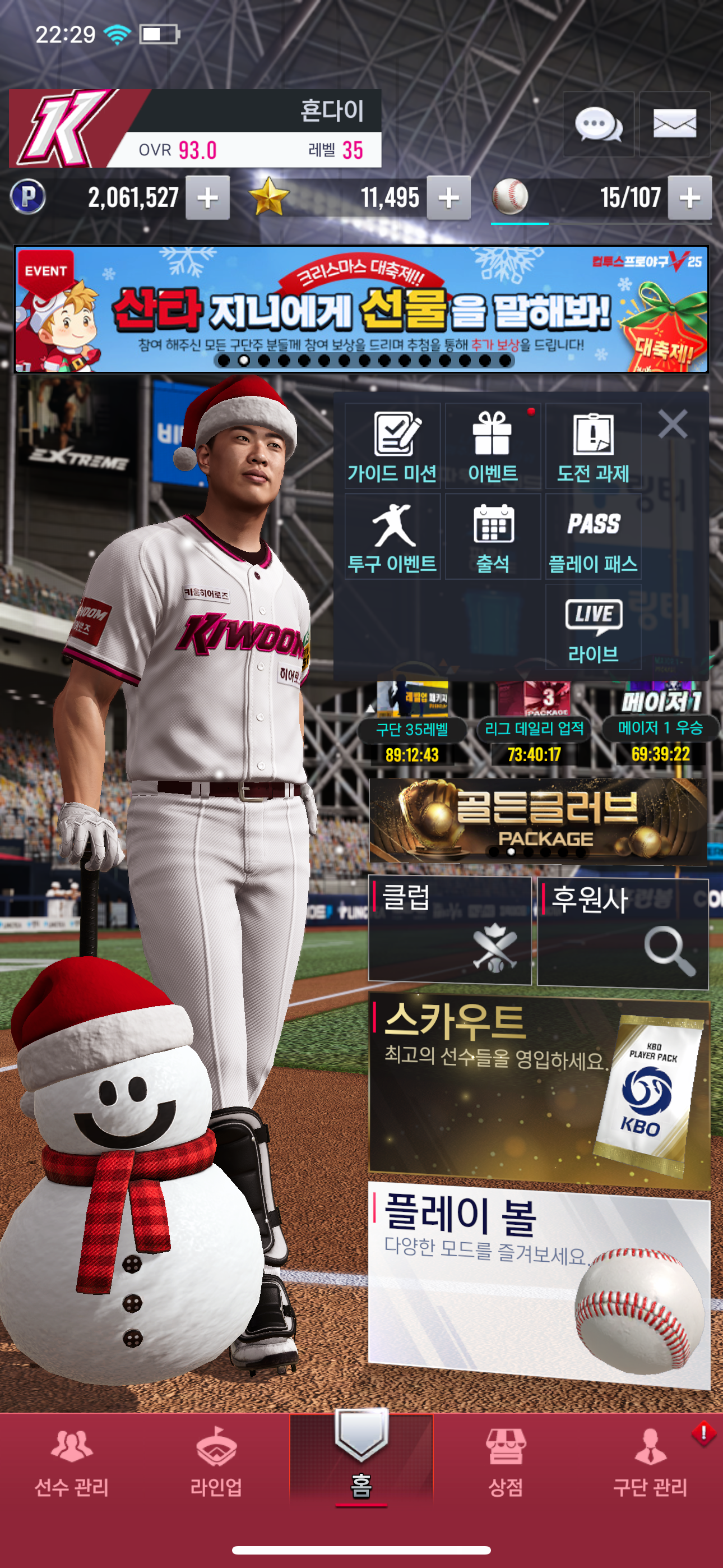
Task: Open the 이벤트 gift menu
Action: tap(493, 446)
